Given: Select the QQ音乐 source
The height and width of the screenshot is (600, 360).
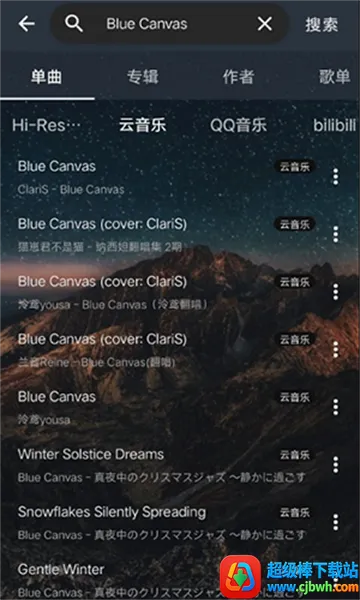Looking at the screenshot, I should (238, 126).
